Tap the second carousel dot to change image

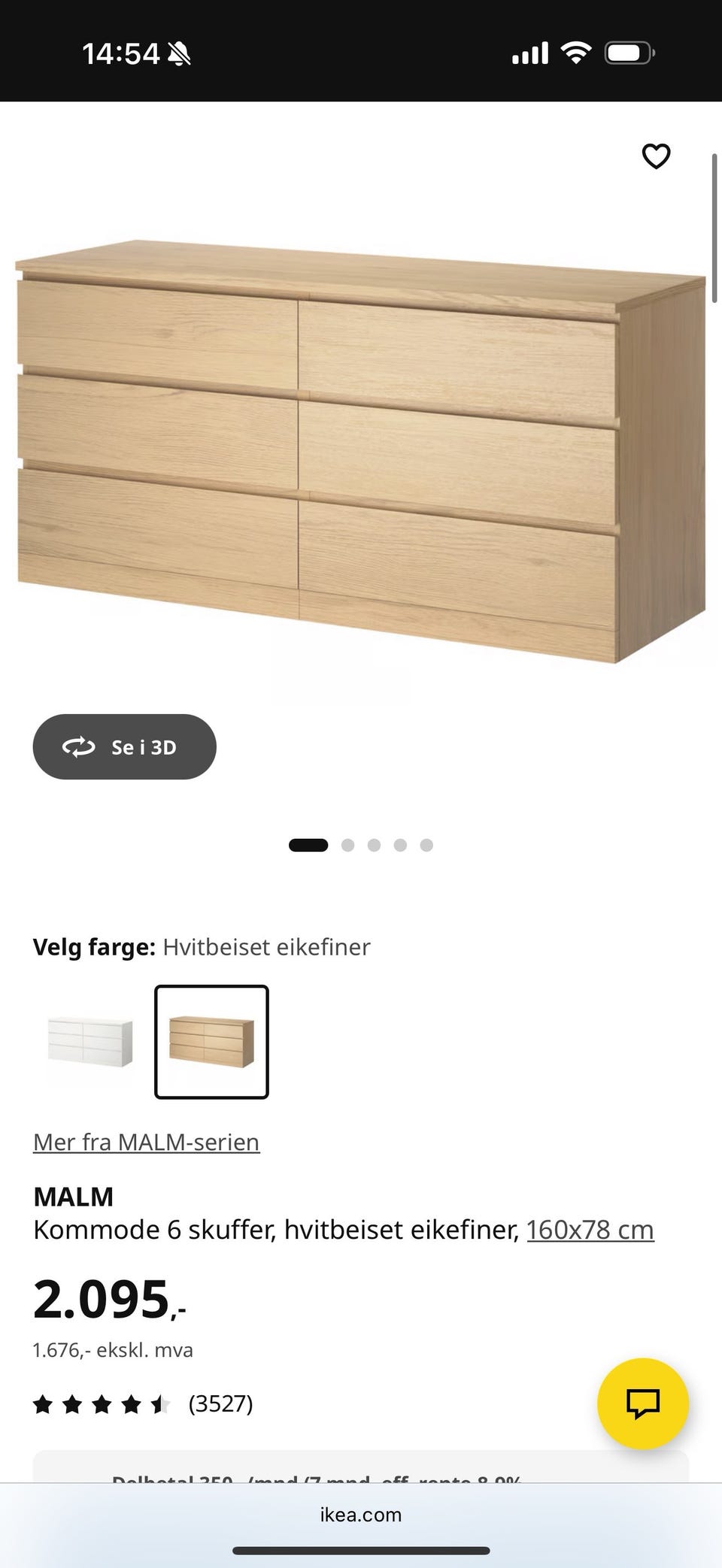348,844
